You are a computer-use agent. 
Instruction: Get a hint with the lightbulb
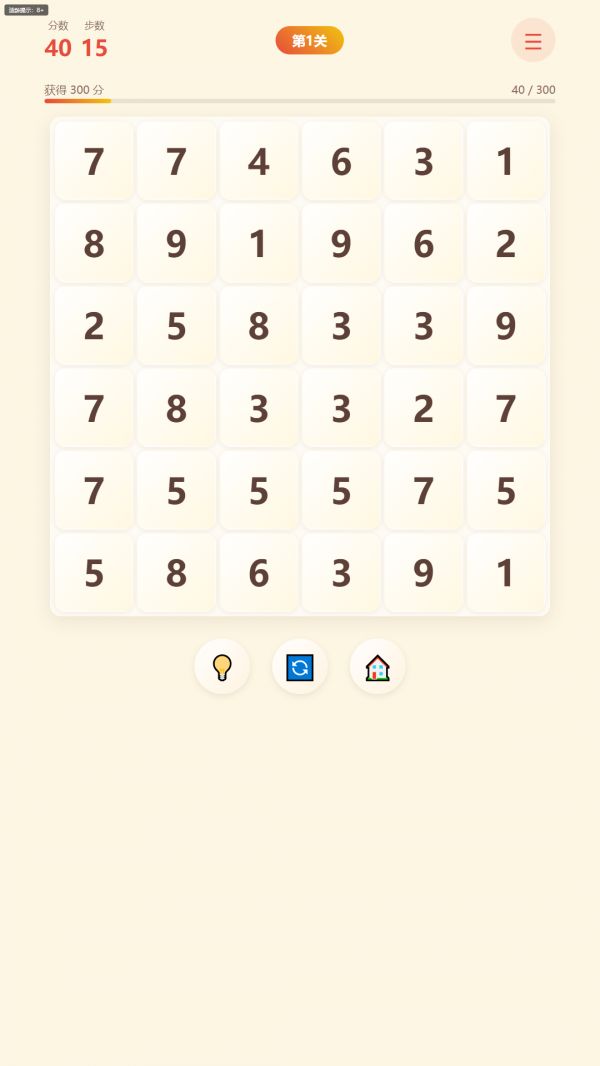(222, 667)
